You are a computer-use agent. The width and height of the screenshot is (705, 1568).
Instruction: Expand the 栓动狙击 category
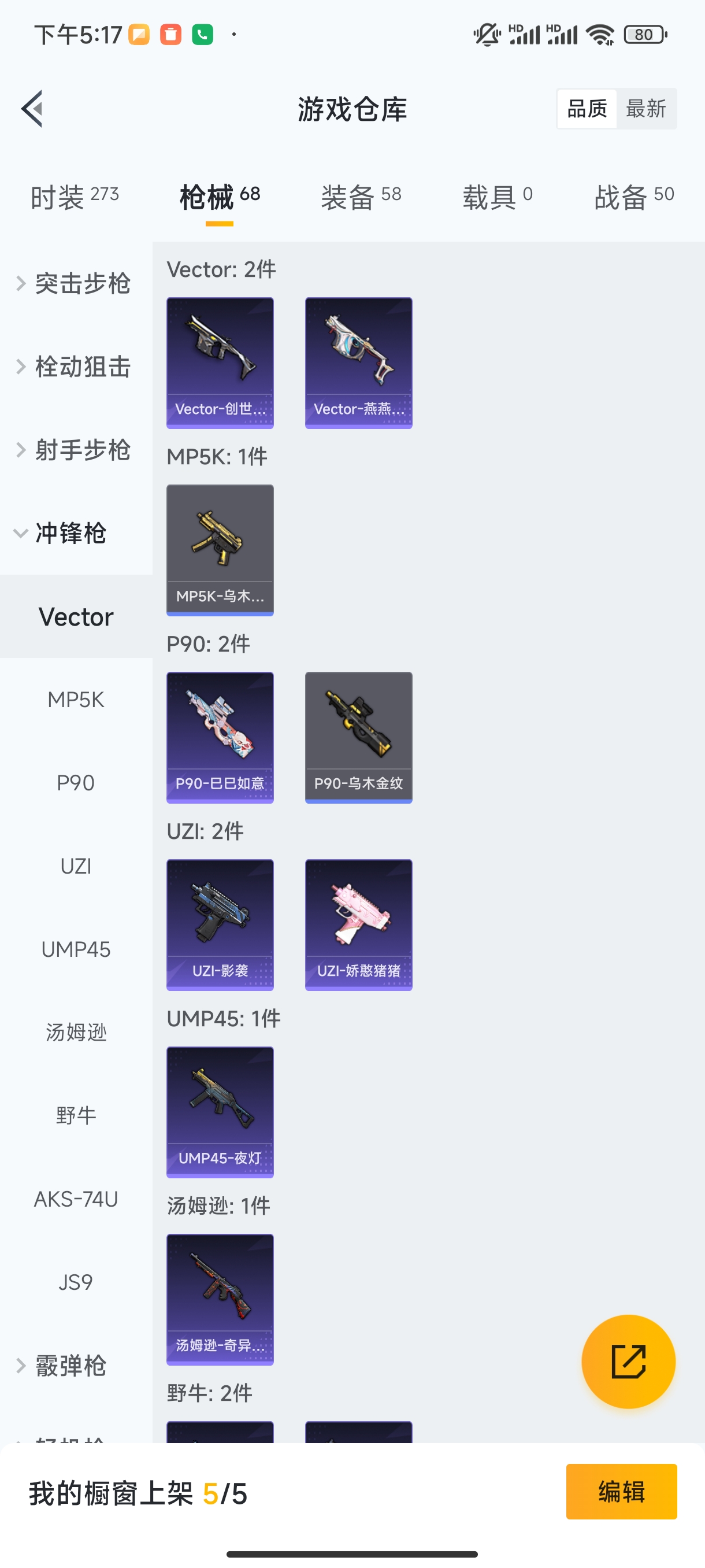[76, 367]
